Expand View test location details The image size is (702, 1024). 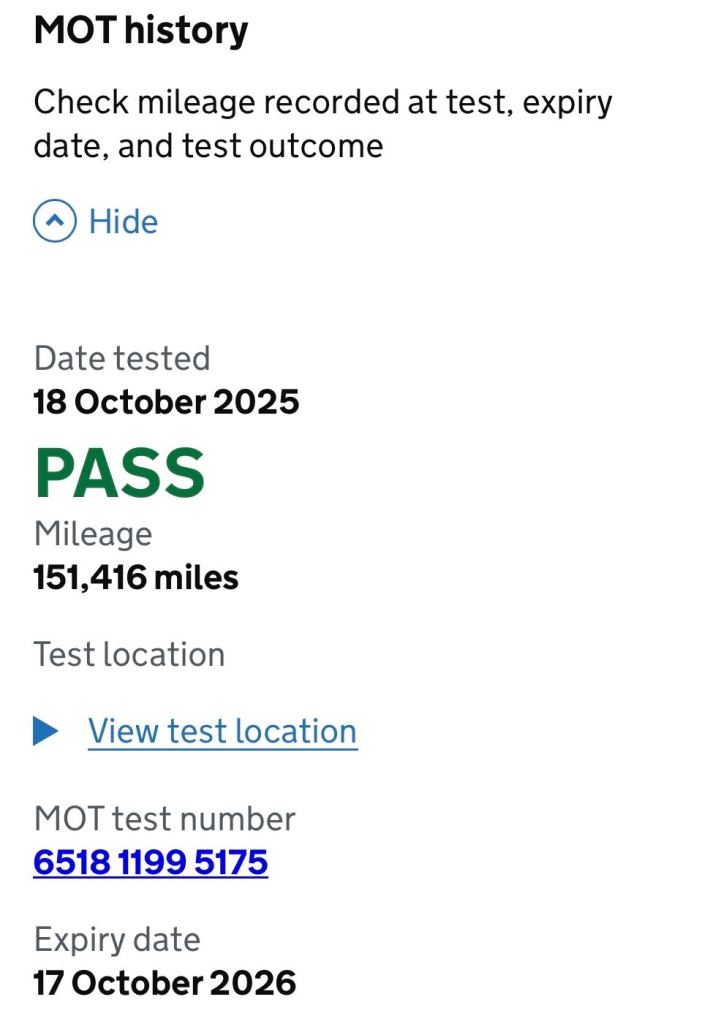221,731
